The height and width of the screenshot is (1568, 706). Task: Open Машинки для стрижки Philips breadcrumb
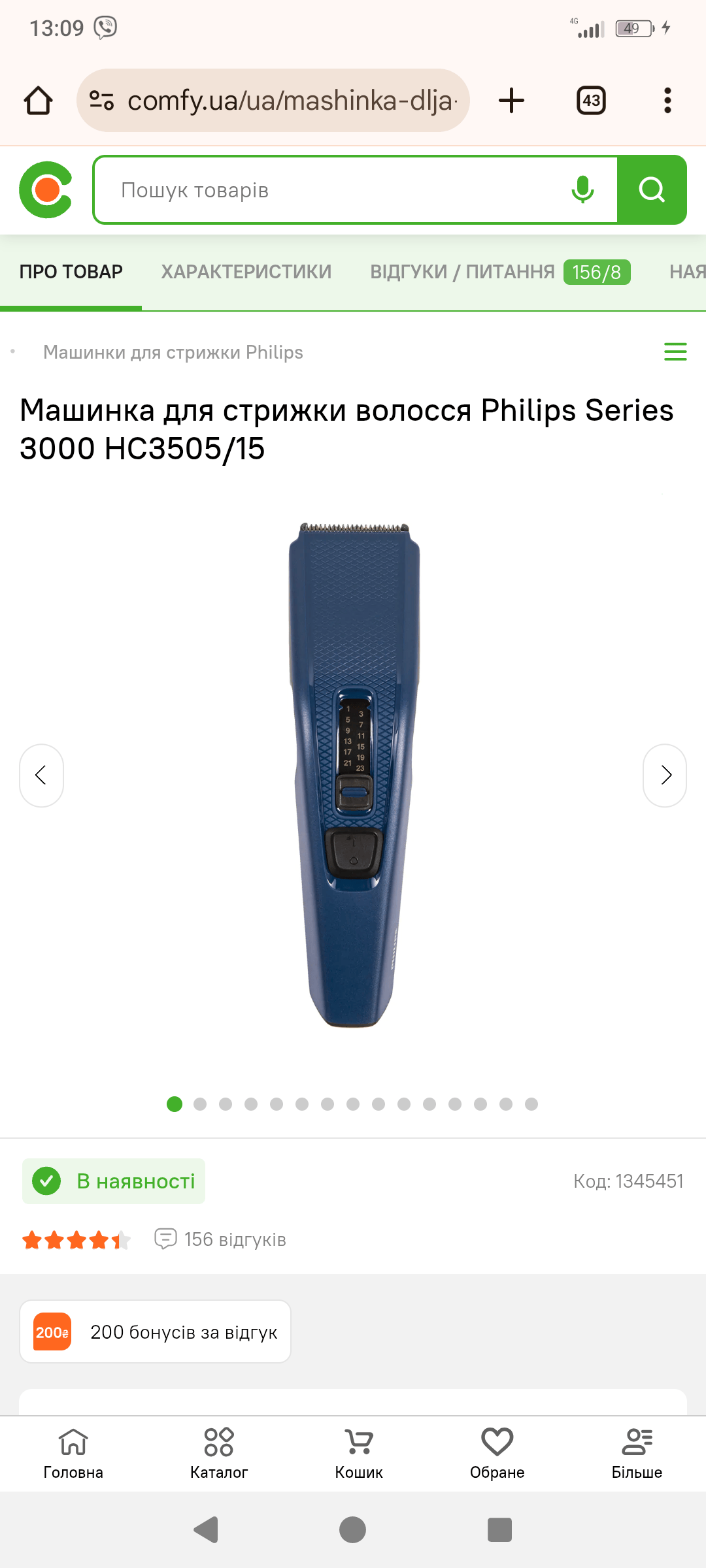(173, 352)
